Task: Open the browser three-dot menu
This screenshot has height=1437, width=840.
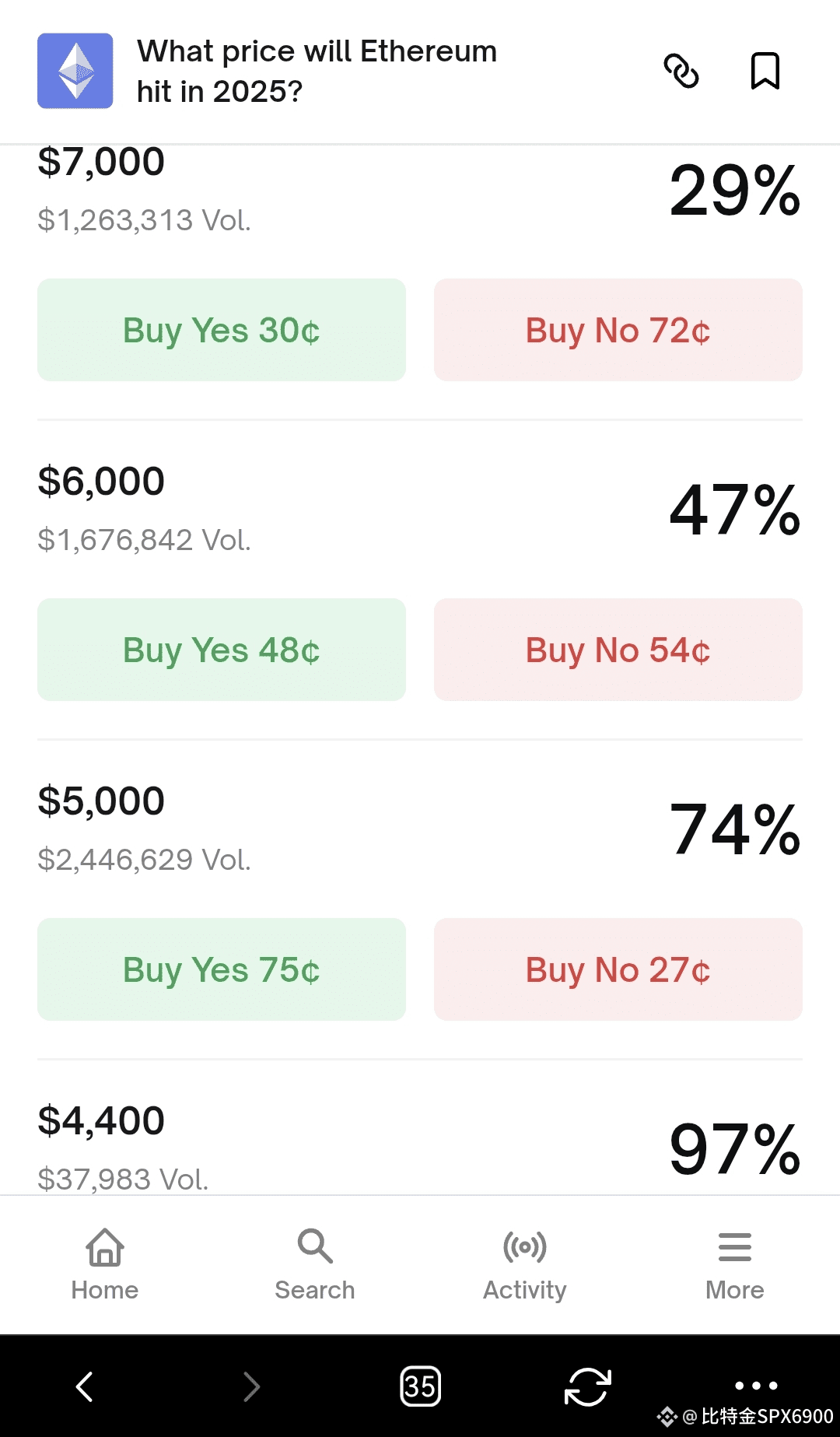Action: coord(756,1386)
